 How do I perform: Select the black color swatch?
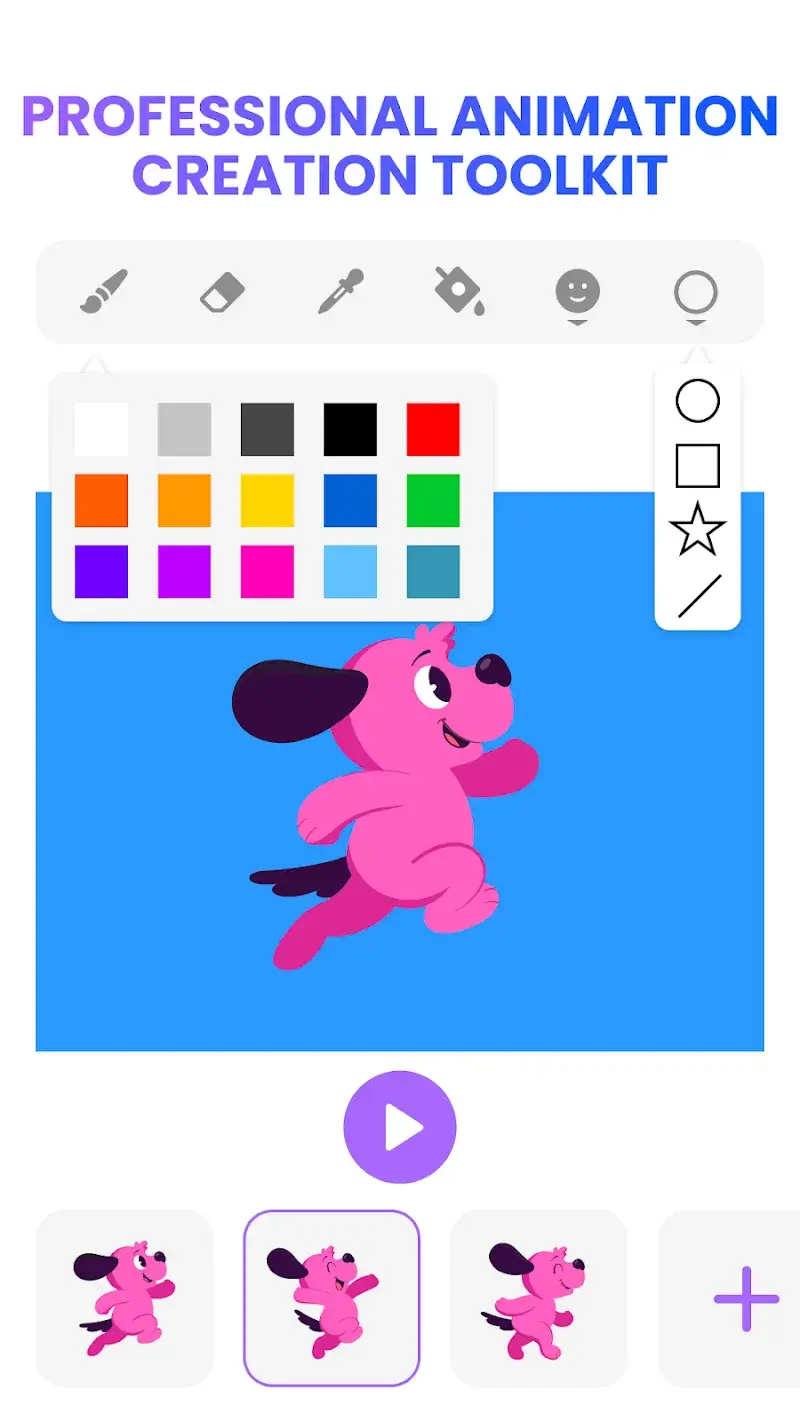350,426
